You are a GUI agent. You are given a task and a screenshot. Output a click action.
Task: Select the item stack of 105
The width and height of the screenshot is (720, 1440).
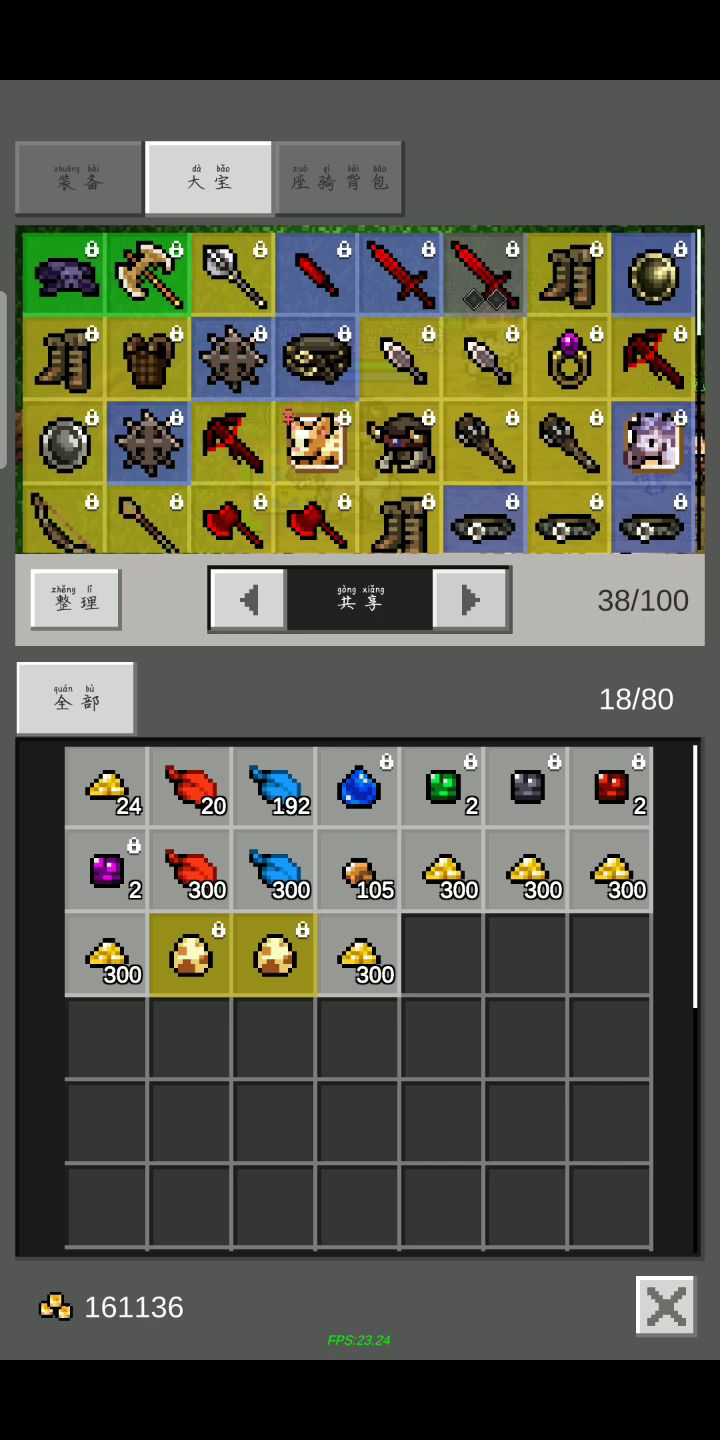point(358,871)
